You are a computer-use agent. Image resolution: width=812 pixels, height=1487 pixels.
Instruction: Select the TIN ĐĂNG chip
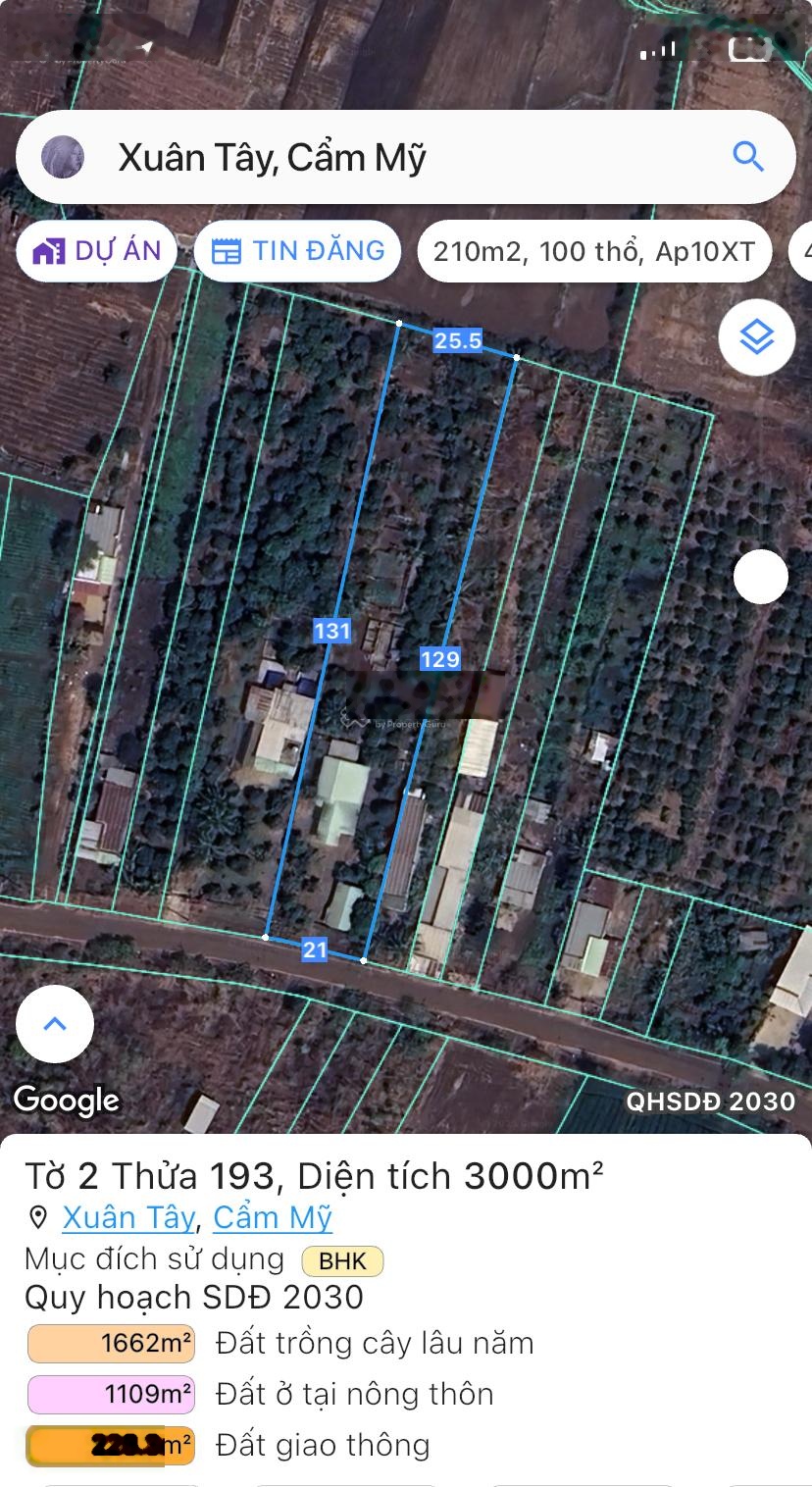coord(298,251)
